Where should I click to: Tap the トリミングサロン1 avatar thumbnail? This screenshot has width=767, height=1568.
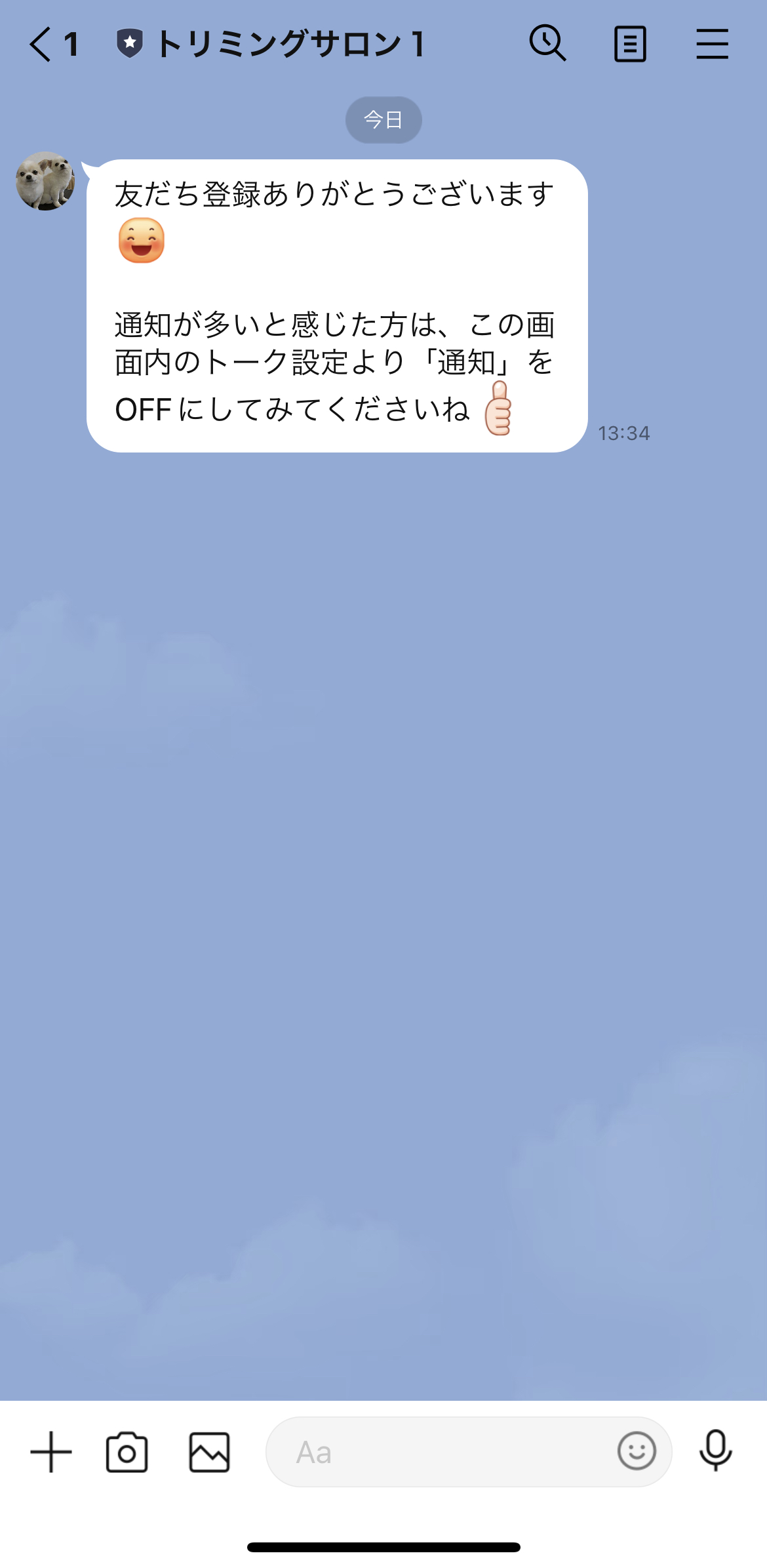(45, 182)
